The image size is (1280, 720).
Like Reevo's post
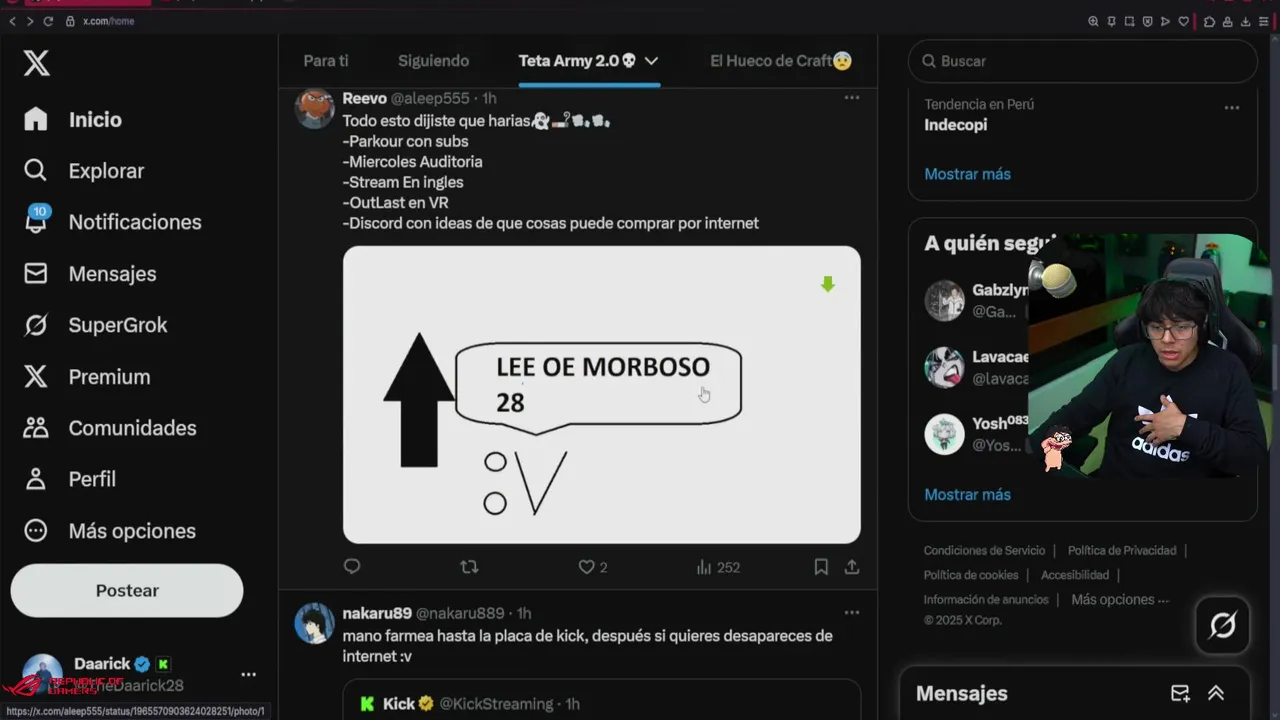[588, 567]
